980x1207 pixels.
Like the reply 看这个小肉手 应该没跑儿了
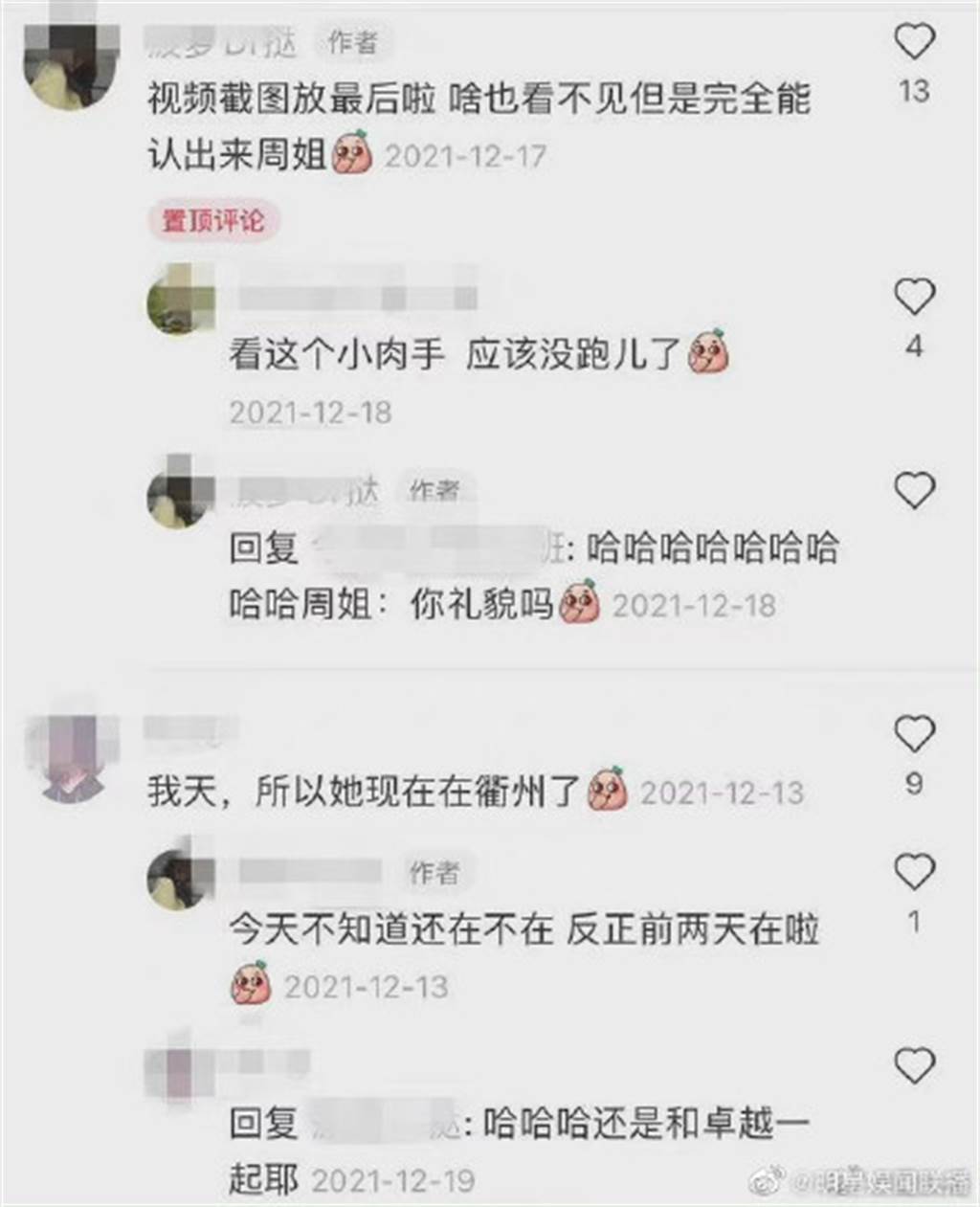tap(913, 298)
